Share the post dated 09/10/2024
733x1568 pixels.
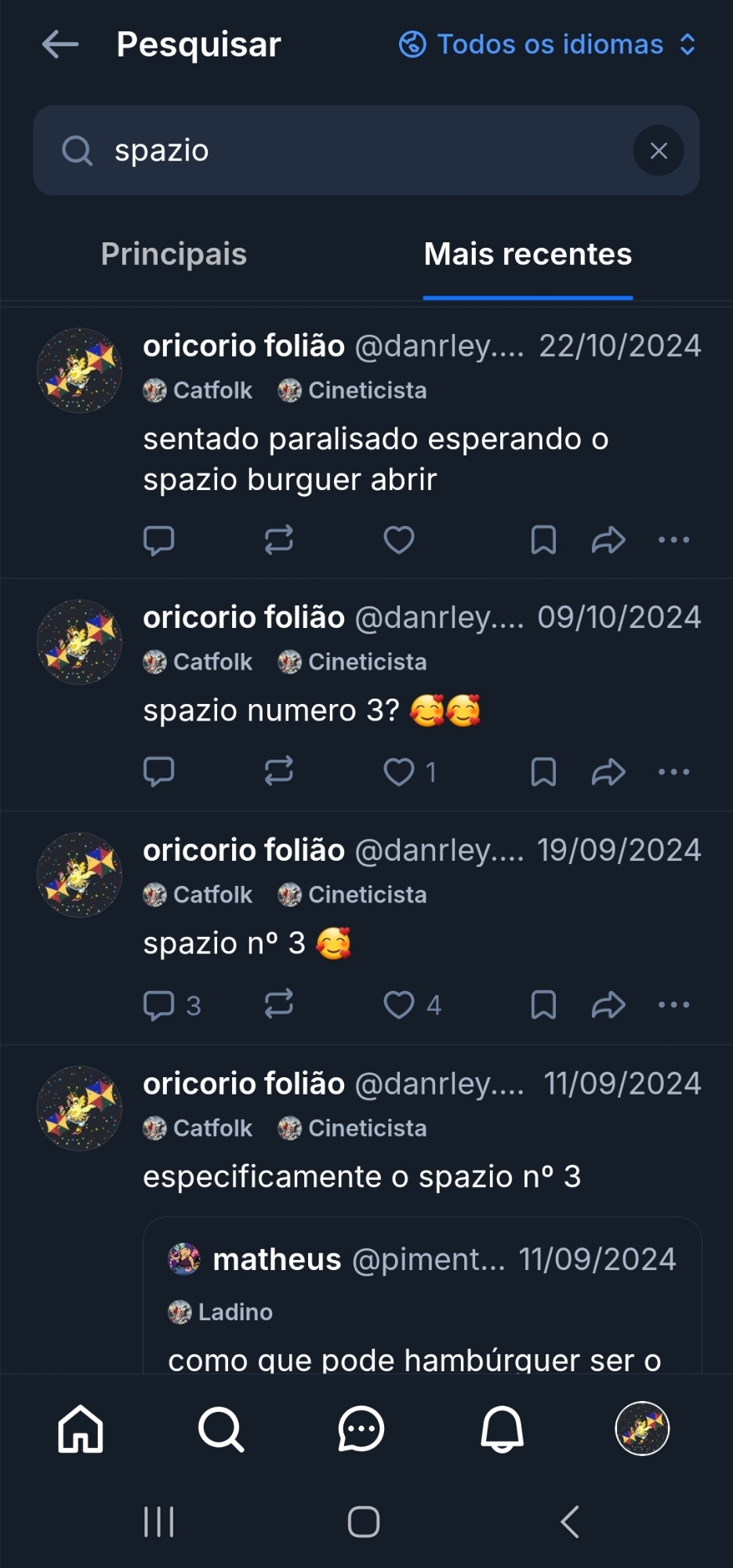(x=608, y=772)
